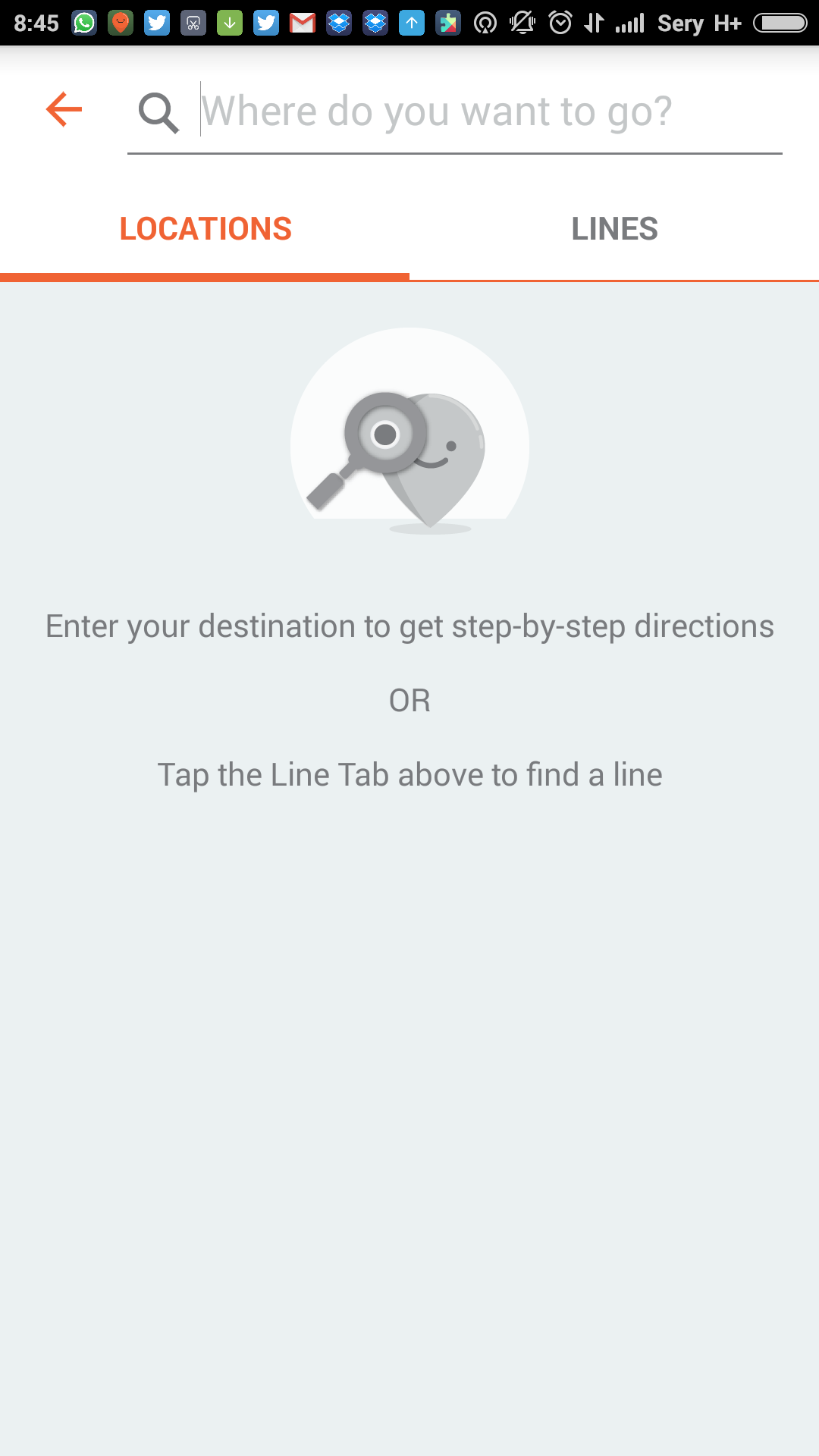Go back using the orange arrow
This screenshot has width=819, height=1456.
pyautogui.click(x=64, y=110)
